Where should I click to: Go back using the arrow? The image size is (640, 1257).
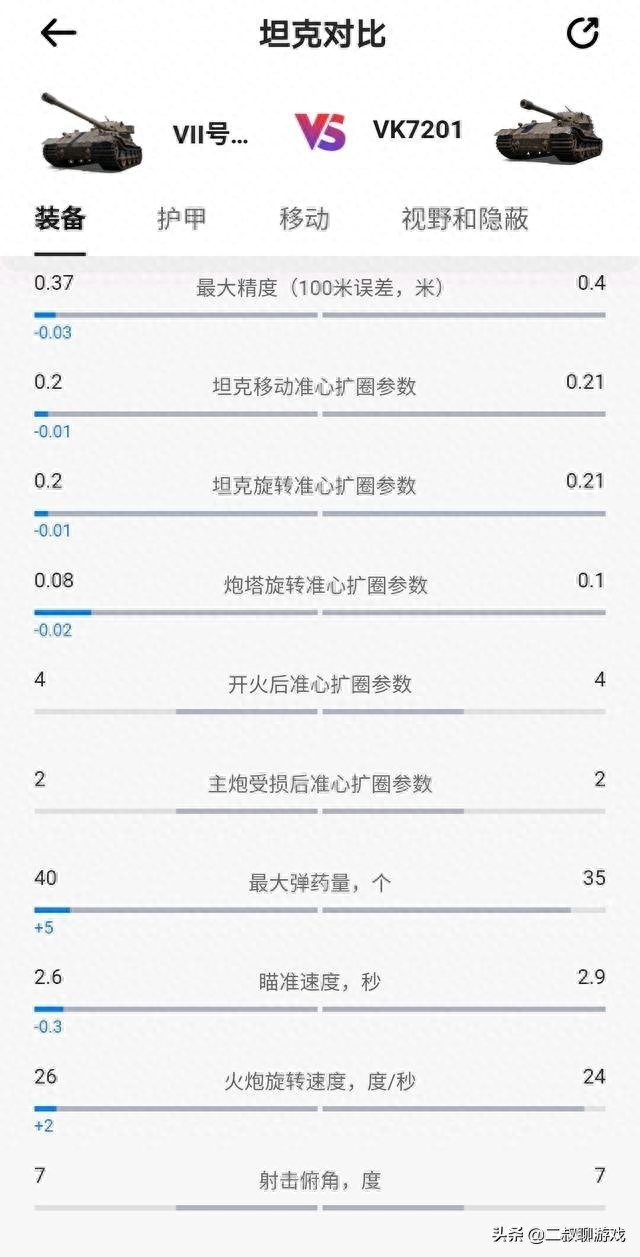click(x=58, y=33)
